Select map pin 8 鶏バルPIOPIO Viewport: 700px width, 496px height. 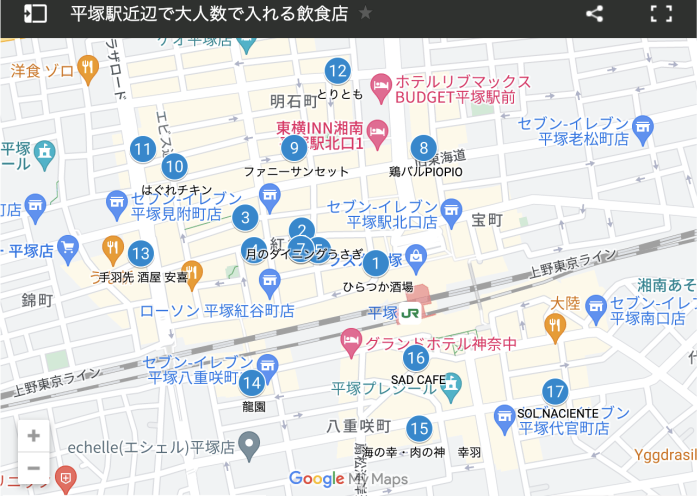coord(424,148)
